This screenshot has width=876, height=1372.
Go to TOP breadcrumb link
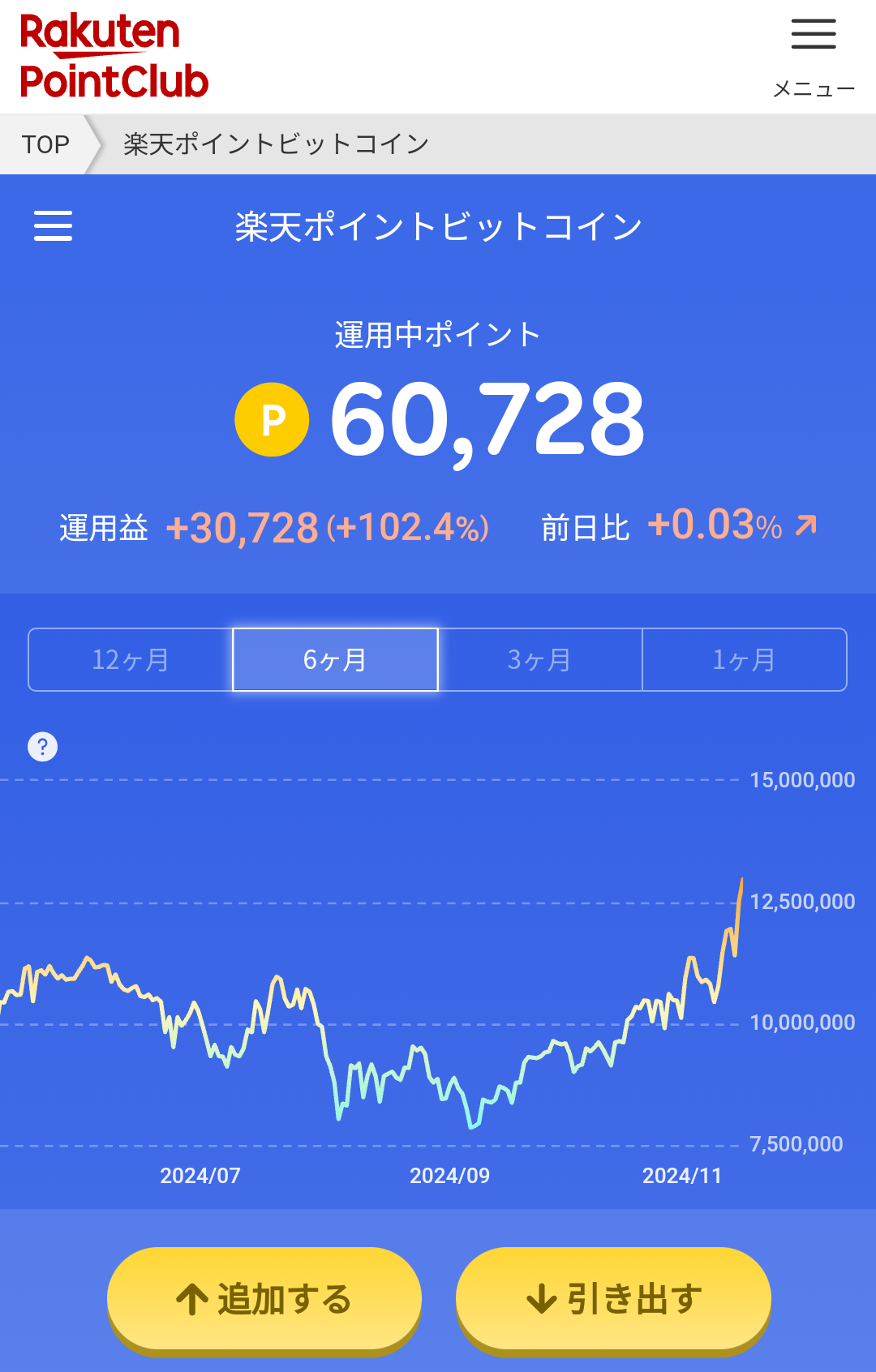tap(45, 144)
